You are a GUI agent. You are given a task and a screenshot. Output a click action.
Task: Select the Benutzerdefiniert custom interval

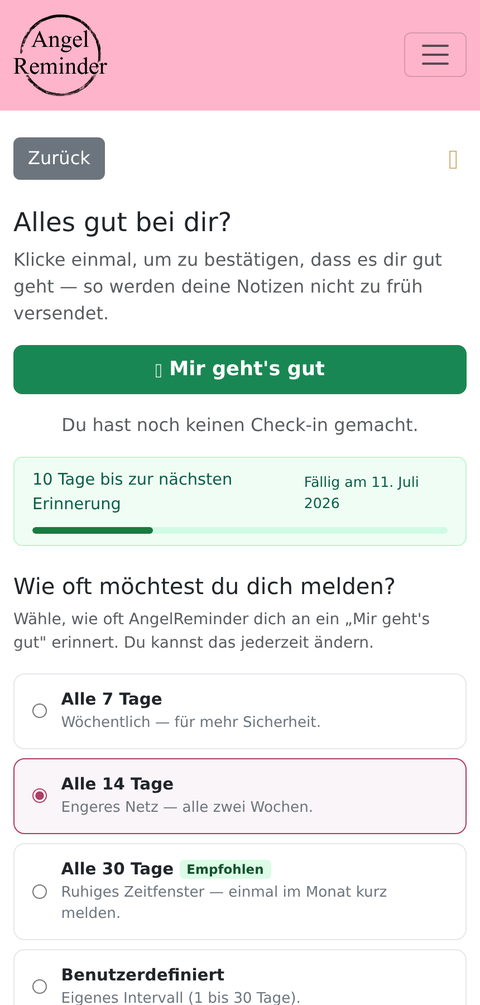point(240,977)
